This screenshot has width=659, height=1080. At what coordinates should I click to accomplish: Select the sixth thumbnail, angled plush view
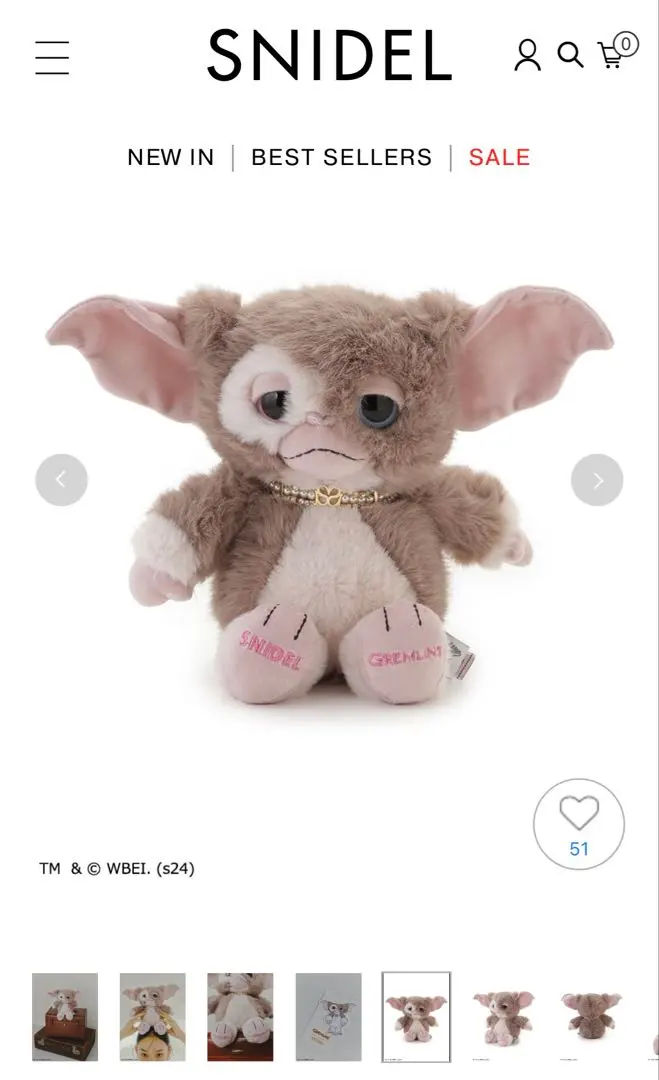click(504, 1017)
